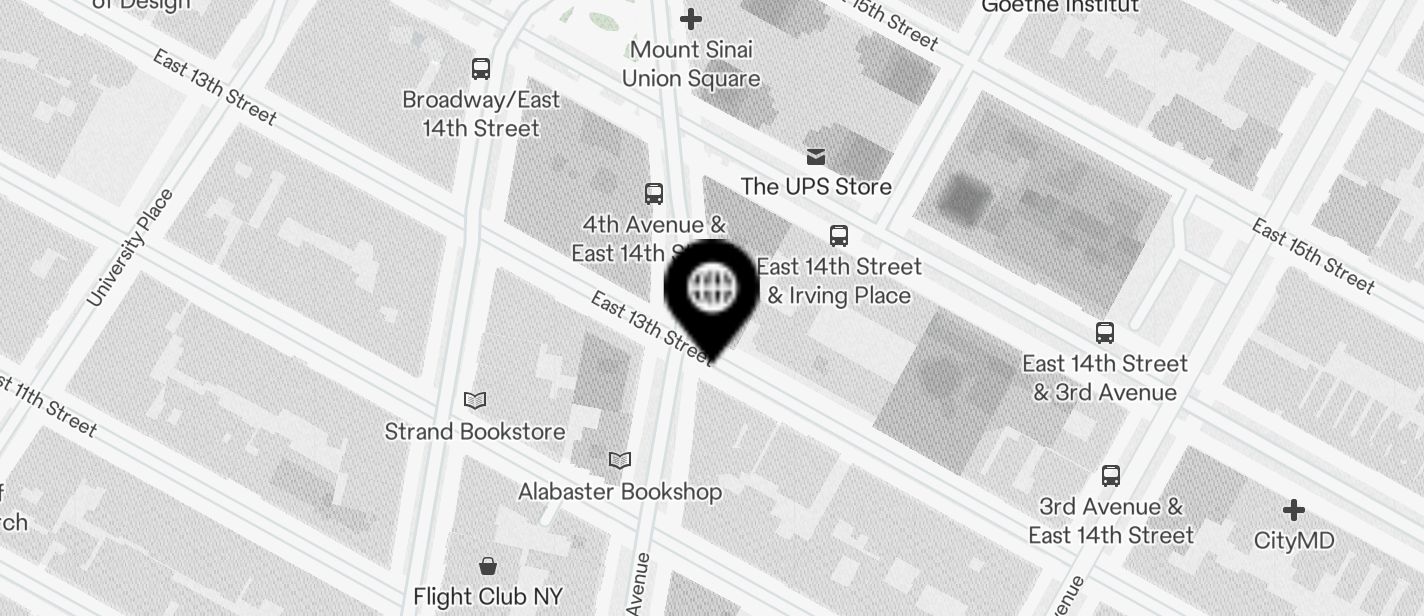This screenshot has width=1424, height=616.
Task: Select East 14th Street & 3rd Avenue stop
Action: coord(1105,333)
